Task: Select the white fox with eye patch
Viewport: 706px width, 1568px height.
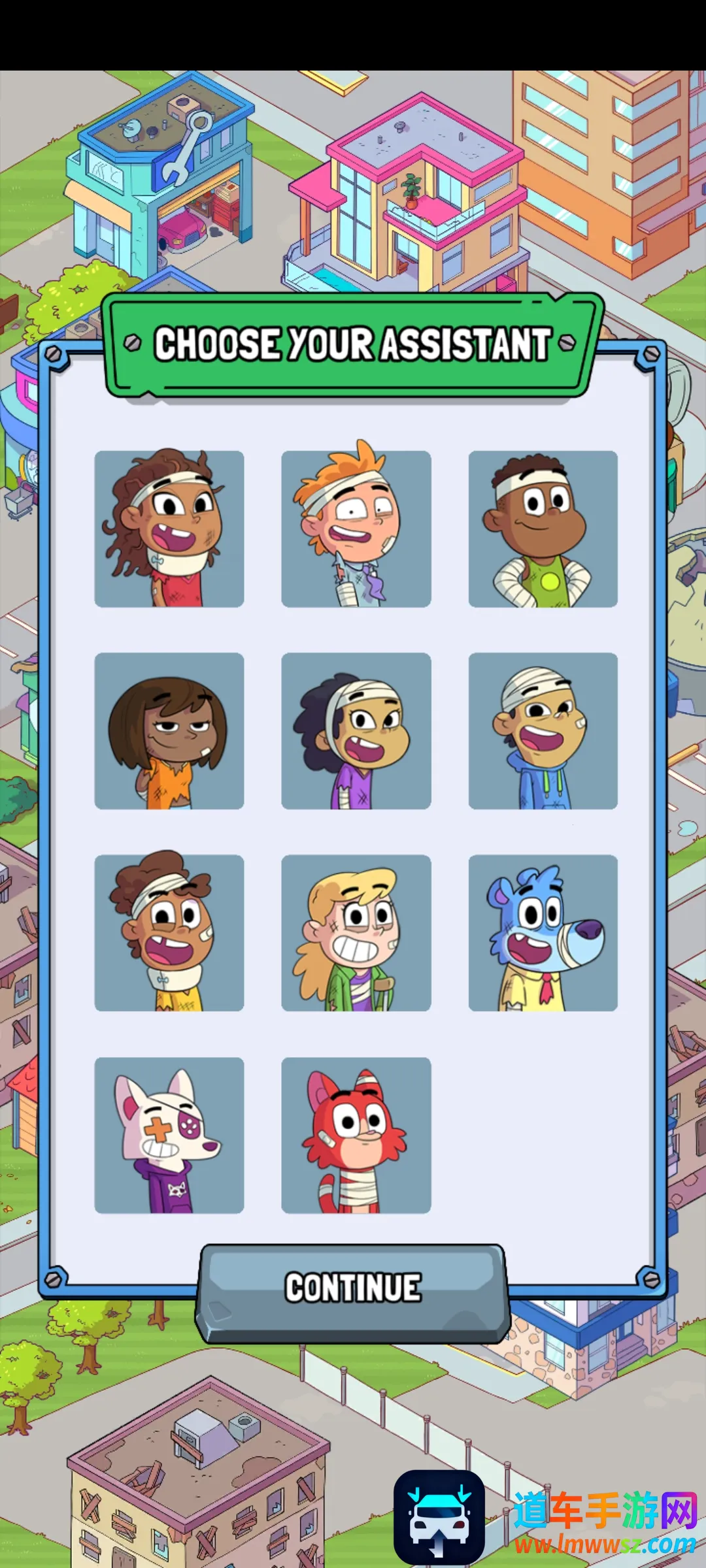Action: click(169, 1135)
